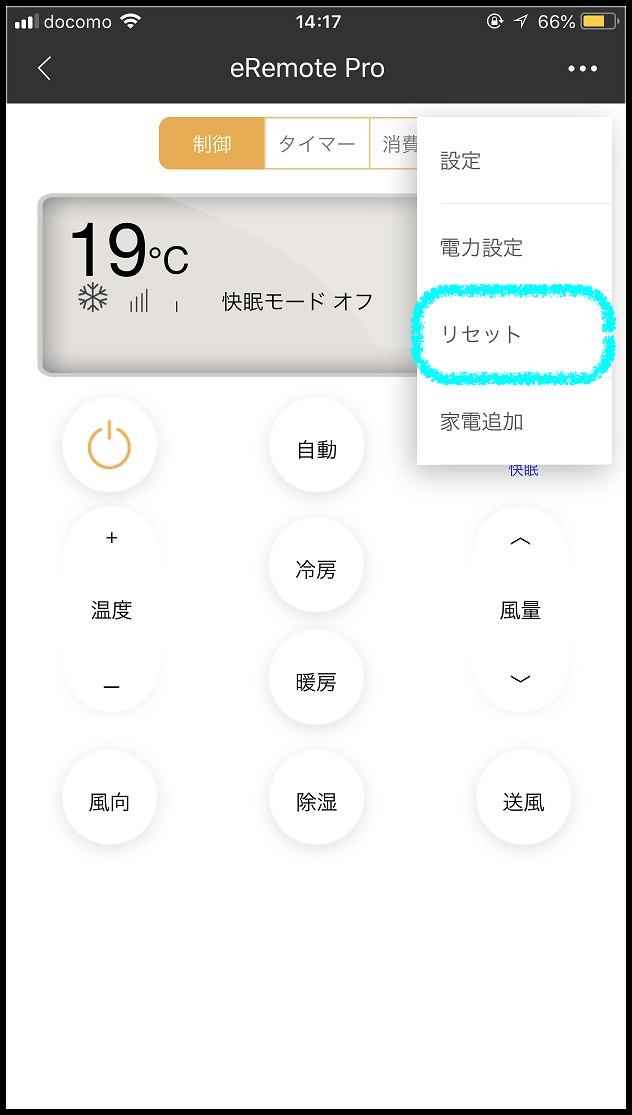
Task: Select the 制御 tab
Action: click(212, 144)
